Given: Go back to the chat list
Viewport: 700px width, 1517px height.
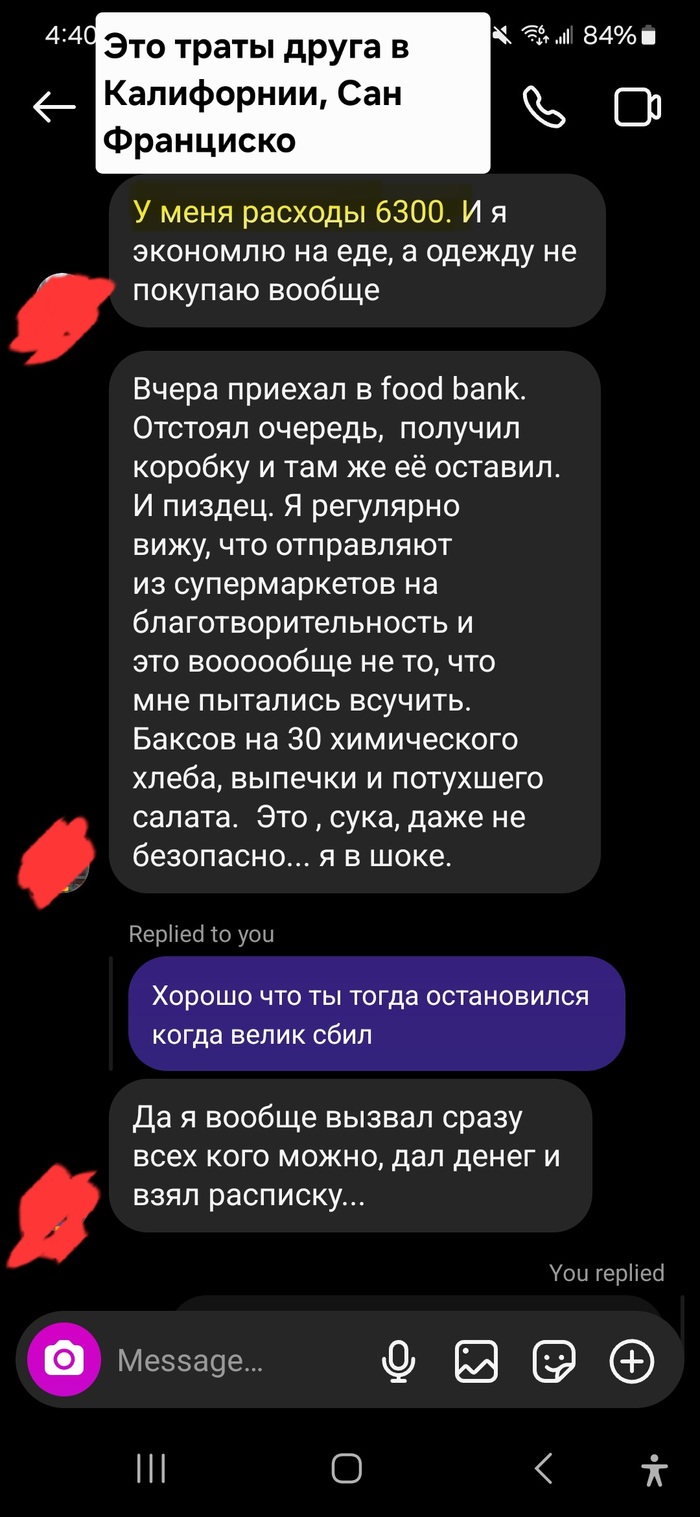Looking at the screenshot, I should click(54, 107).
